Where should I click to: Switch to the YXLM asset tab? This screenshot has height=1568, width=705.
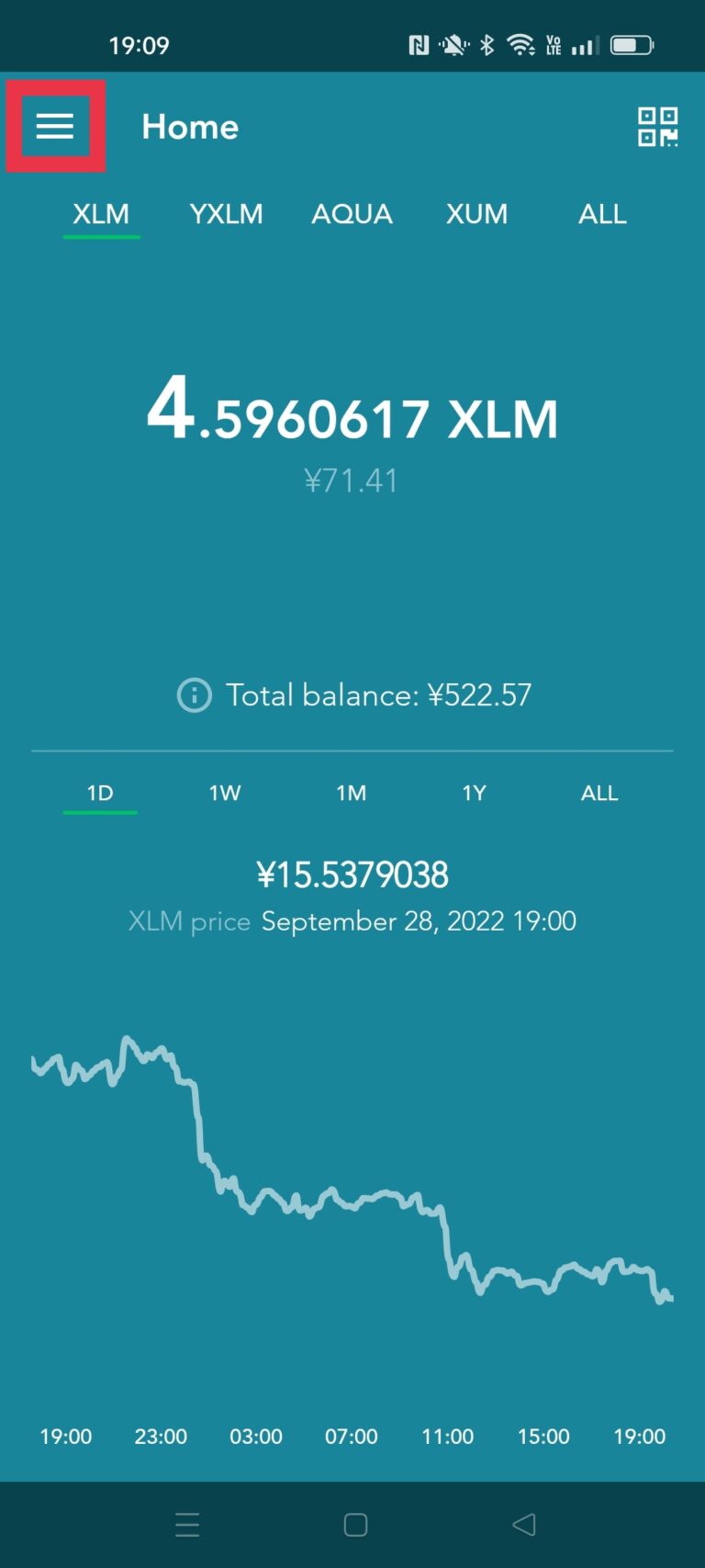pyautogui.click(x=226, y=214)
